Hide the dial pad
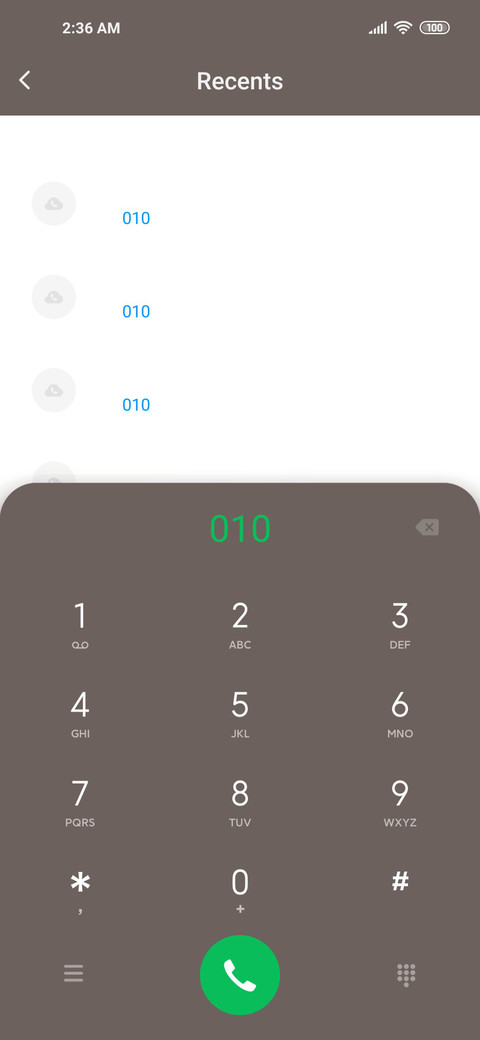This screenshot has width=480, height=1040. 406,974
